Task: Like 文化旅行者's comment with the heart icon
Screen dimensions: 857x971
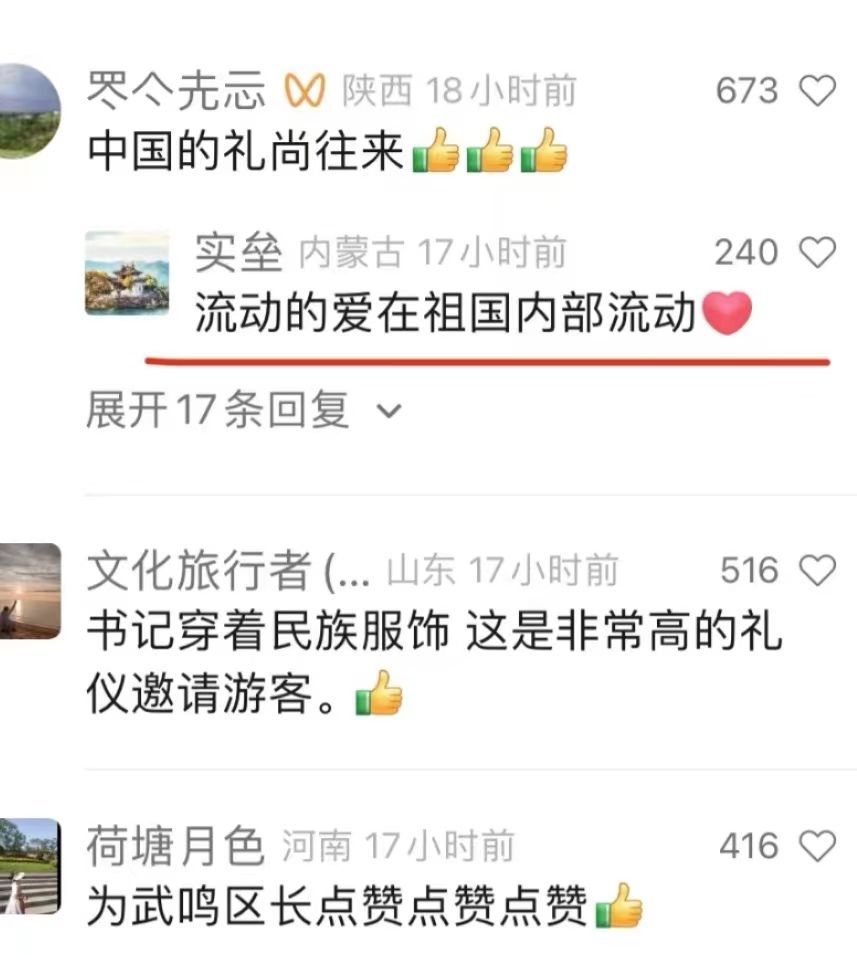Action: click(820, 568)
